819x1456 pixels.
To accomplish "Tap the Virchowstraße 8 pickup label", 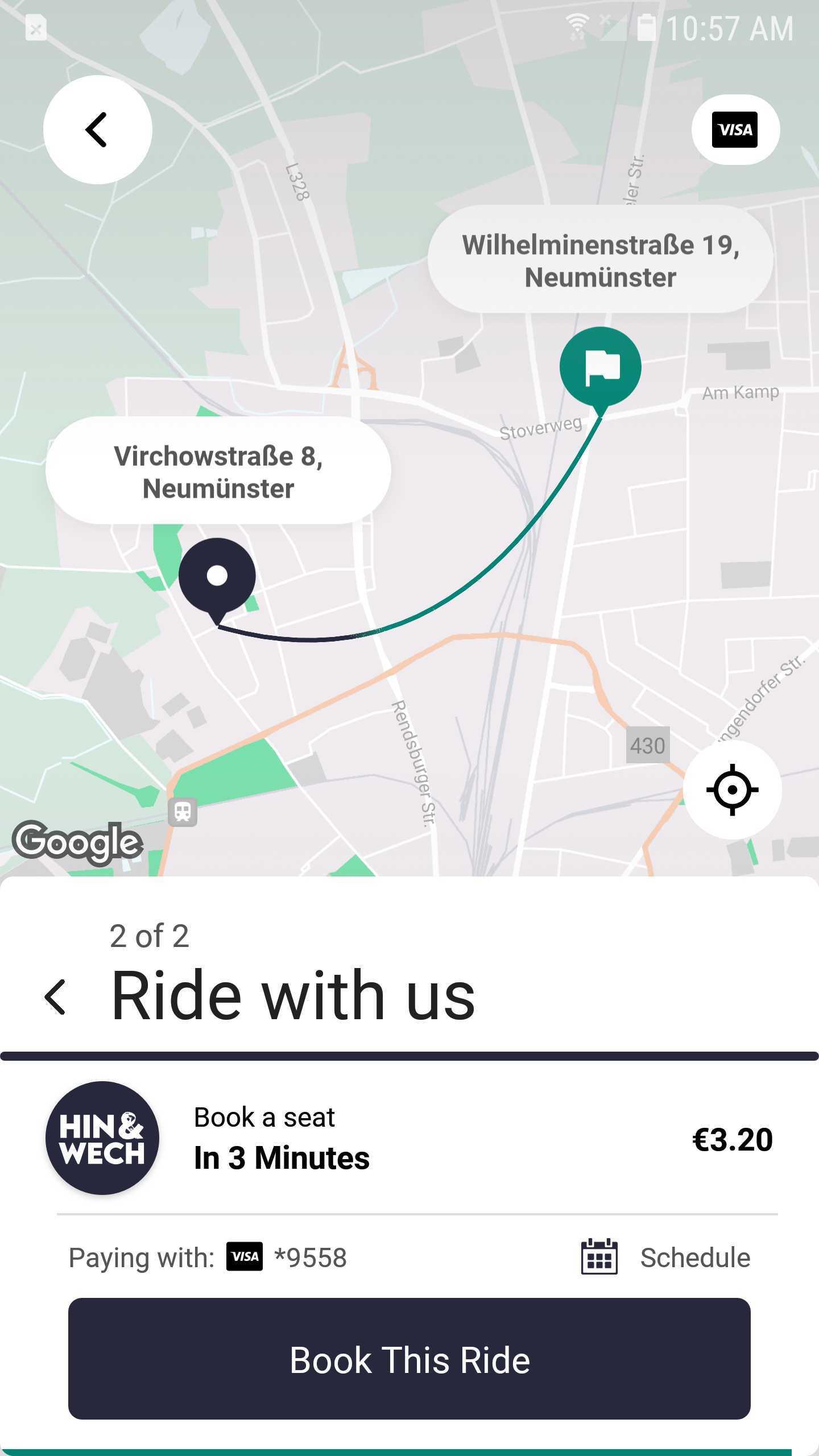I will (218, 471).
